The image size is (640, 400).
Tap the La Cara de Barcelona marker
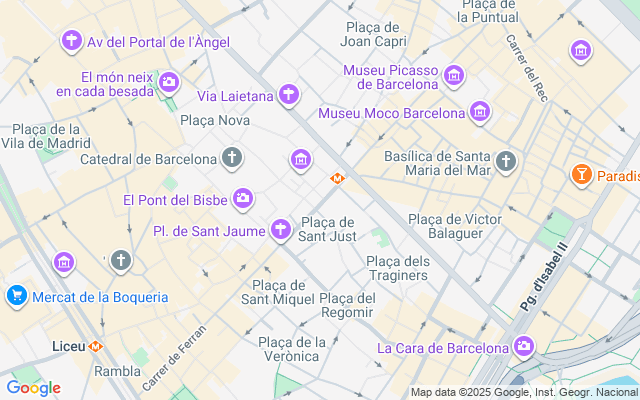[524, 347]
